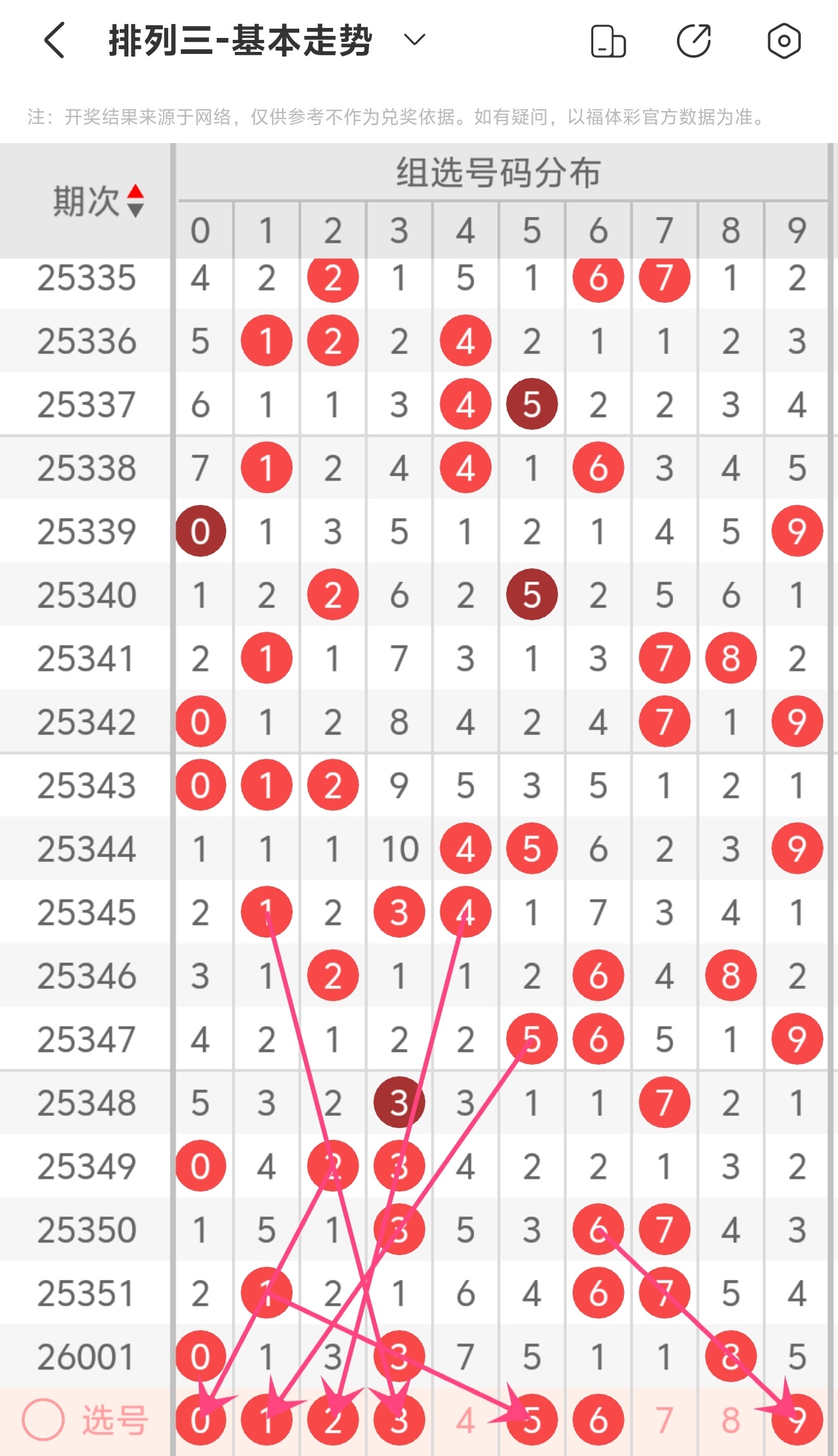838x1456 pixels.
Task: Open chart settings with the hexagon icon
Action: tap(783, 41)
